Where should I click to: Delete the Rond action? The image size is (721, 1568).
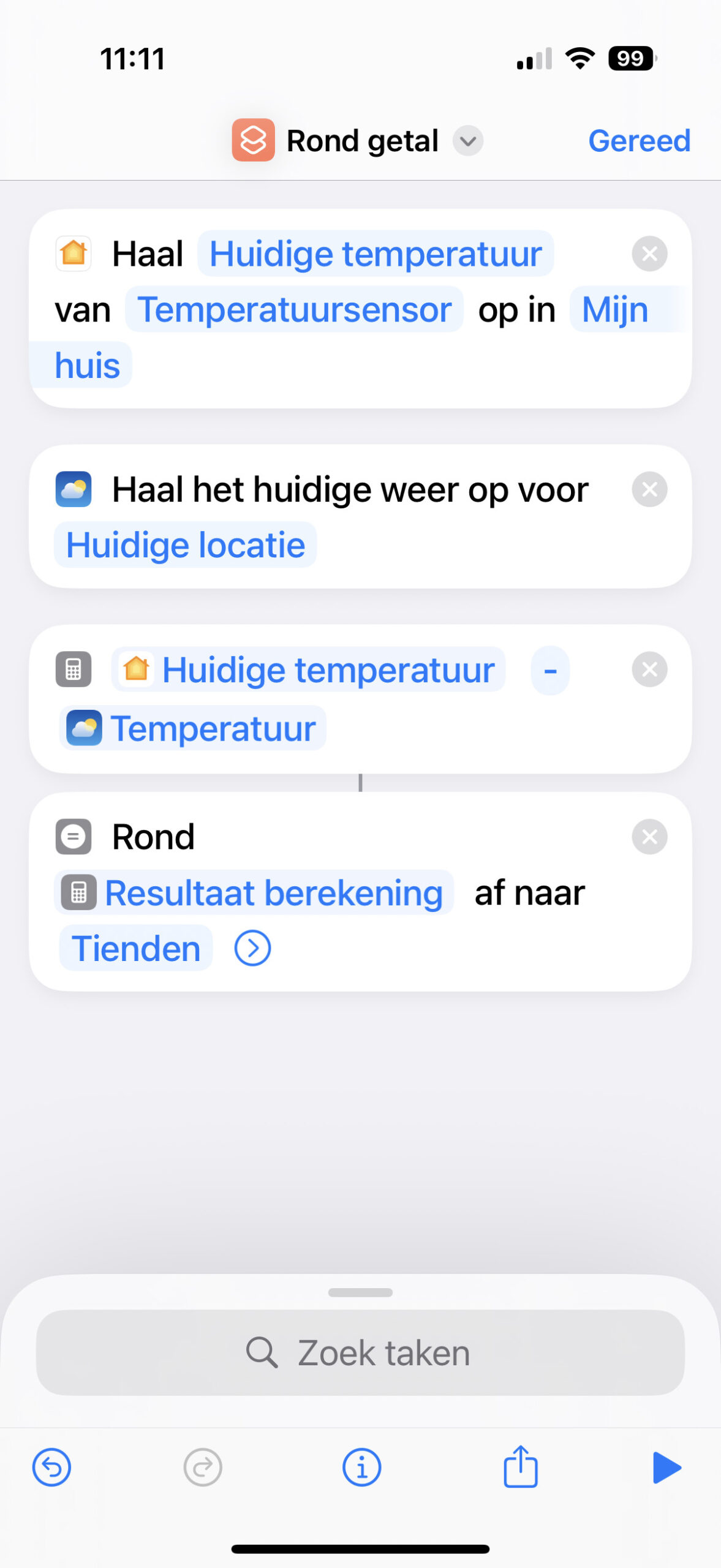coord(649,837)
